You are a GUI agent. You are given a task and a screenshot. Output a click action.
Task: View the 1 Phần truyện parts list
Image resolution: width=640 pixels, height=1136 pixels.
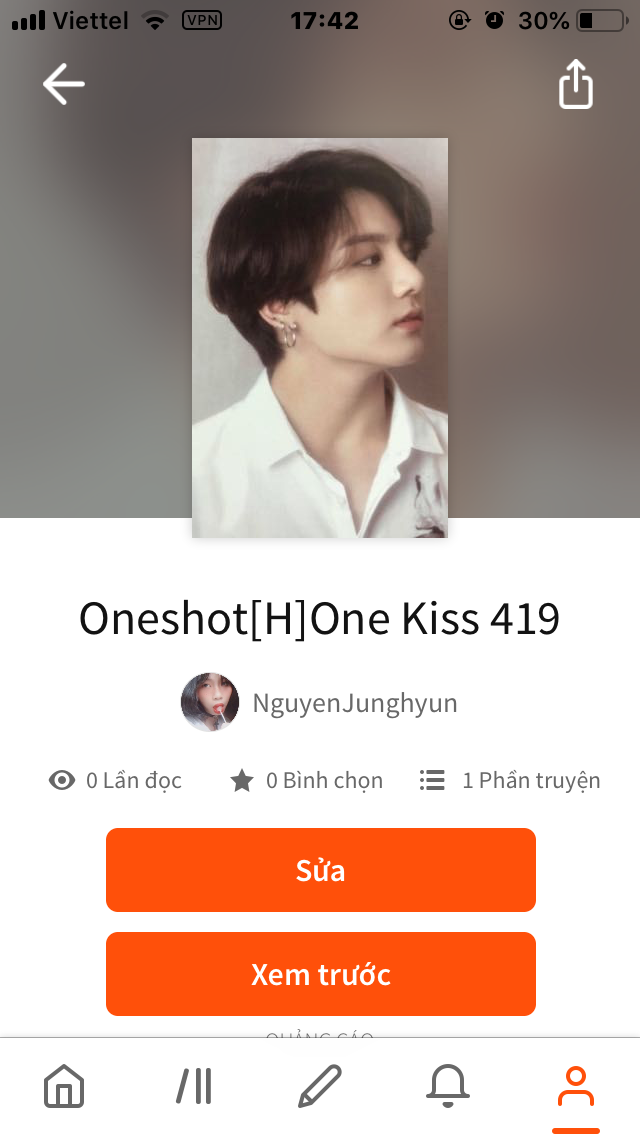tap(510, 781)
